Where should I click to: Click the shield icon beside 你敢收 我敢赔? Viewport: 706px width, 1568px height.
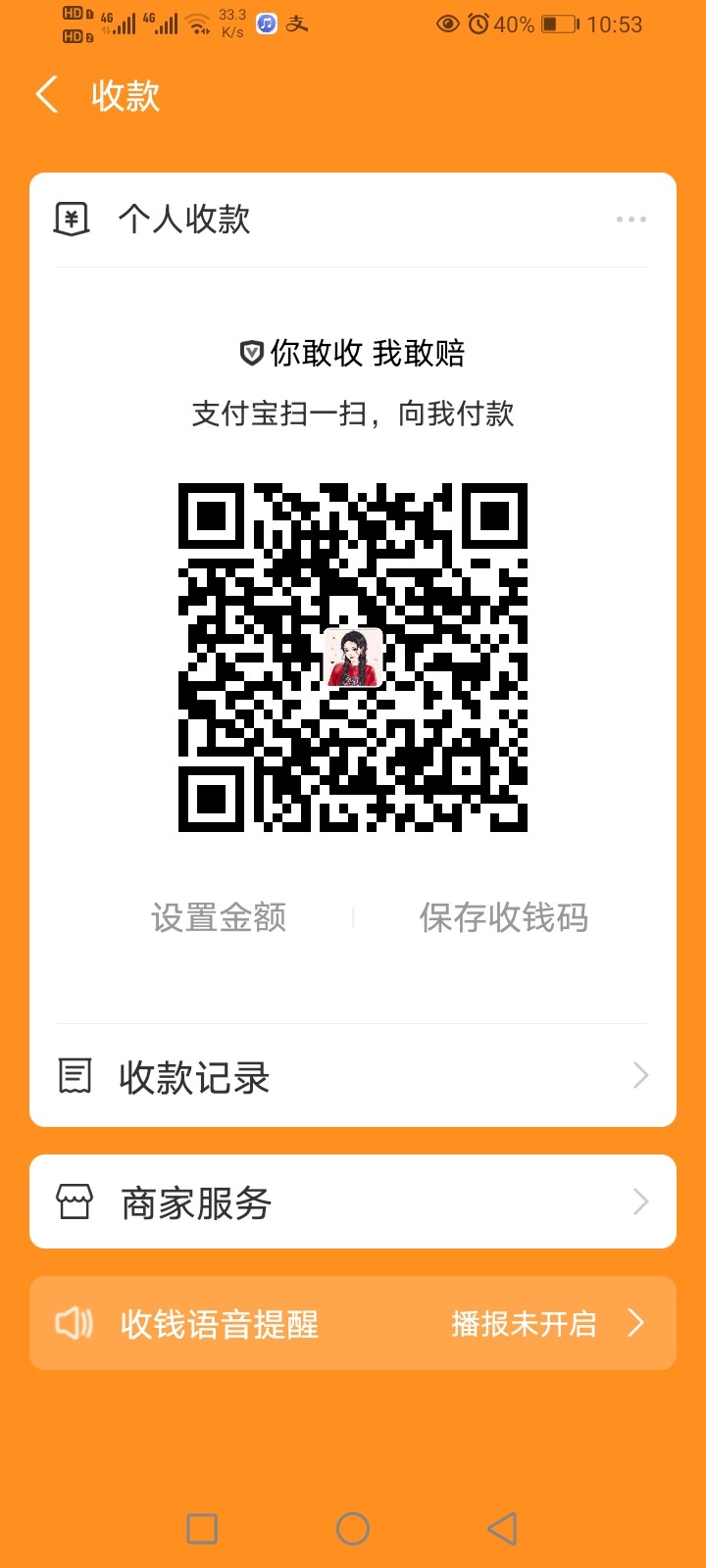(x=250, y=354)
